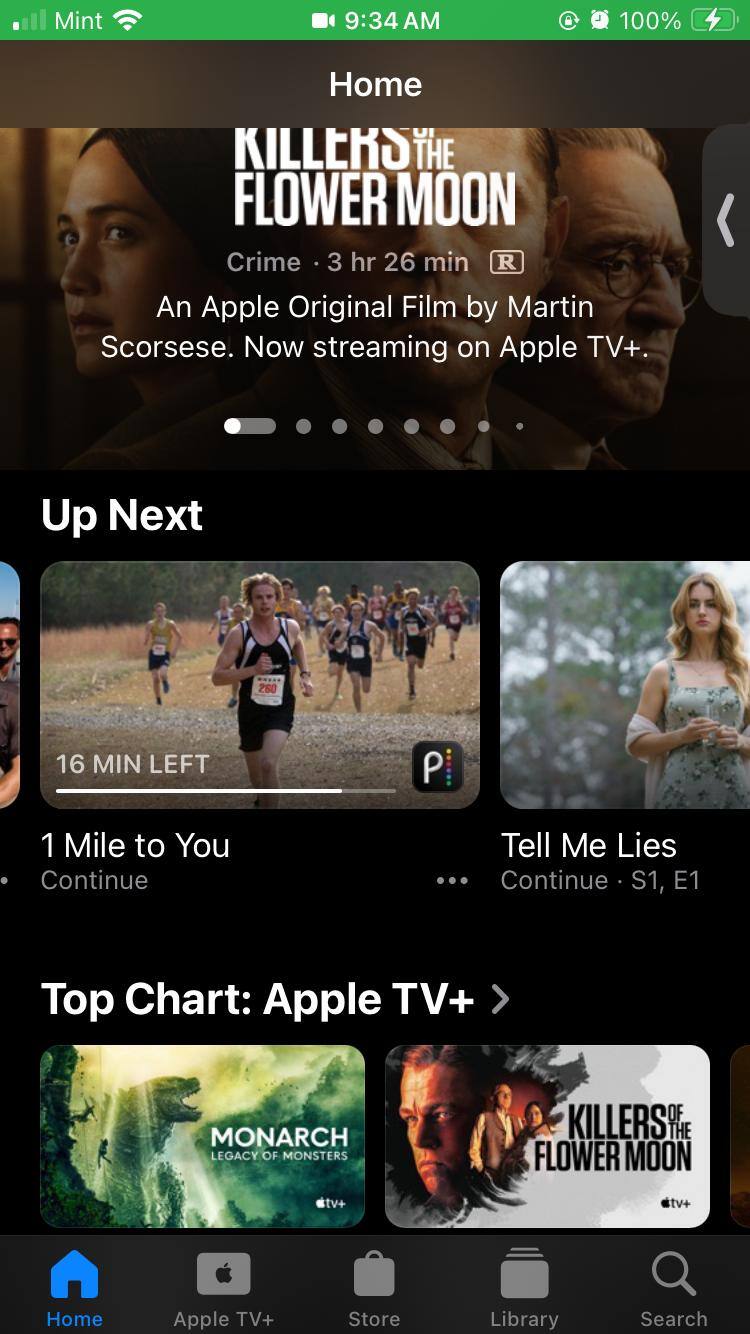Select the Home tab
This screenshot has width=750, height=1334.
tap(74, 1290)
